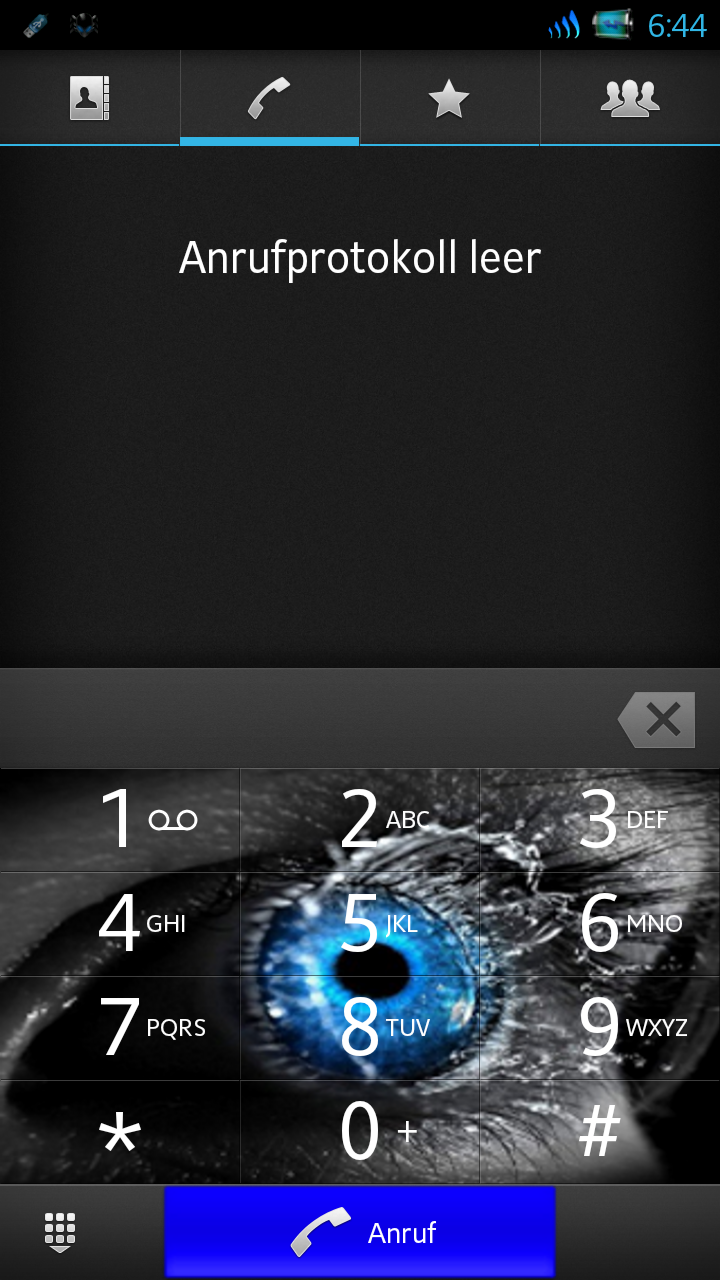Switch to the contacts tab

[x=90, y=98]
